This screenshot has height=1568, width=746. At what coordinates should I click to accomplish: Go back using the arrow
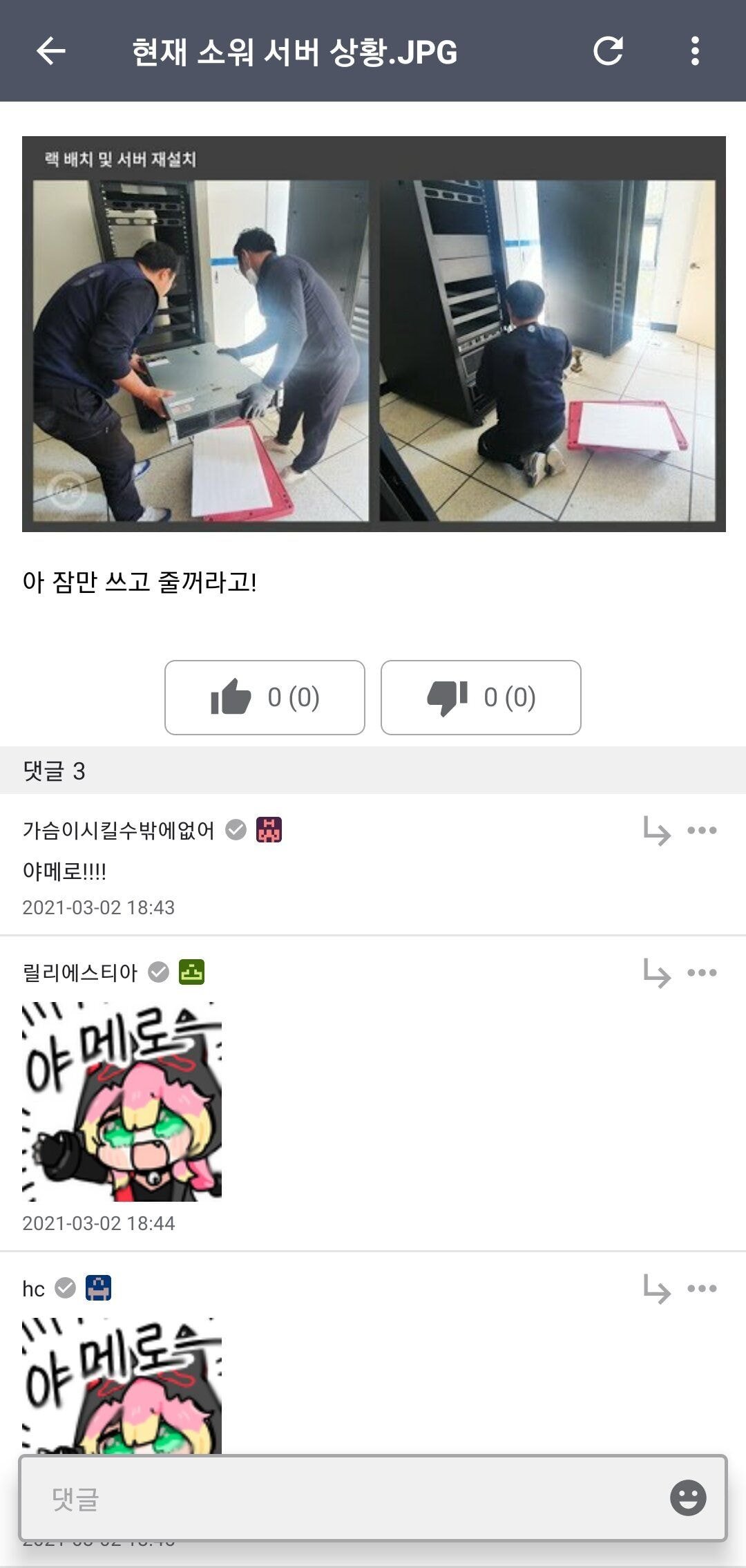(x=51, y=51)
